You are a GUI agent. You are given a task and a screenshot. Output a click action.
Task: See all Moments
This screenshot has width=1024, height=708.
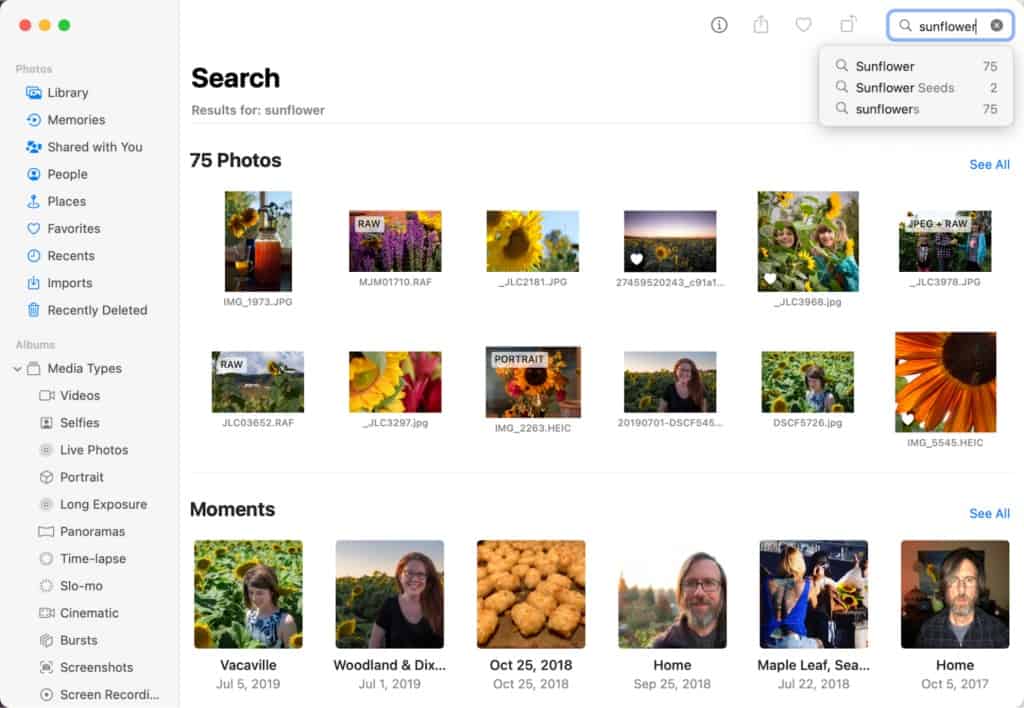(989, 513)
